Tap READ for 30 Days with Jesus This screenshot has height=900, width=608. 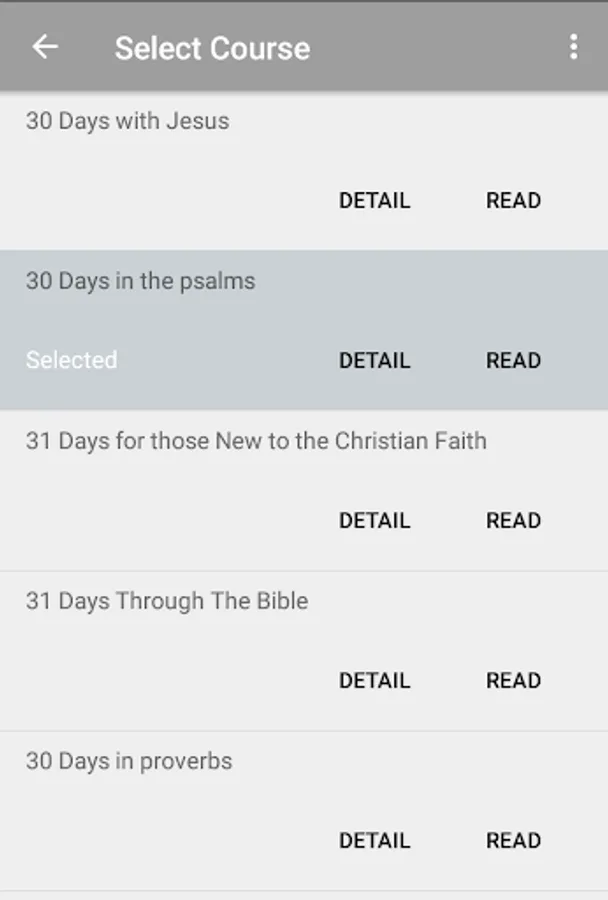513,200
